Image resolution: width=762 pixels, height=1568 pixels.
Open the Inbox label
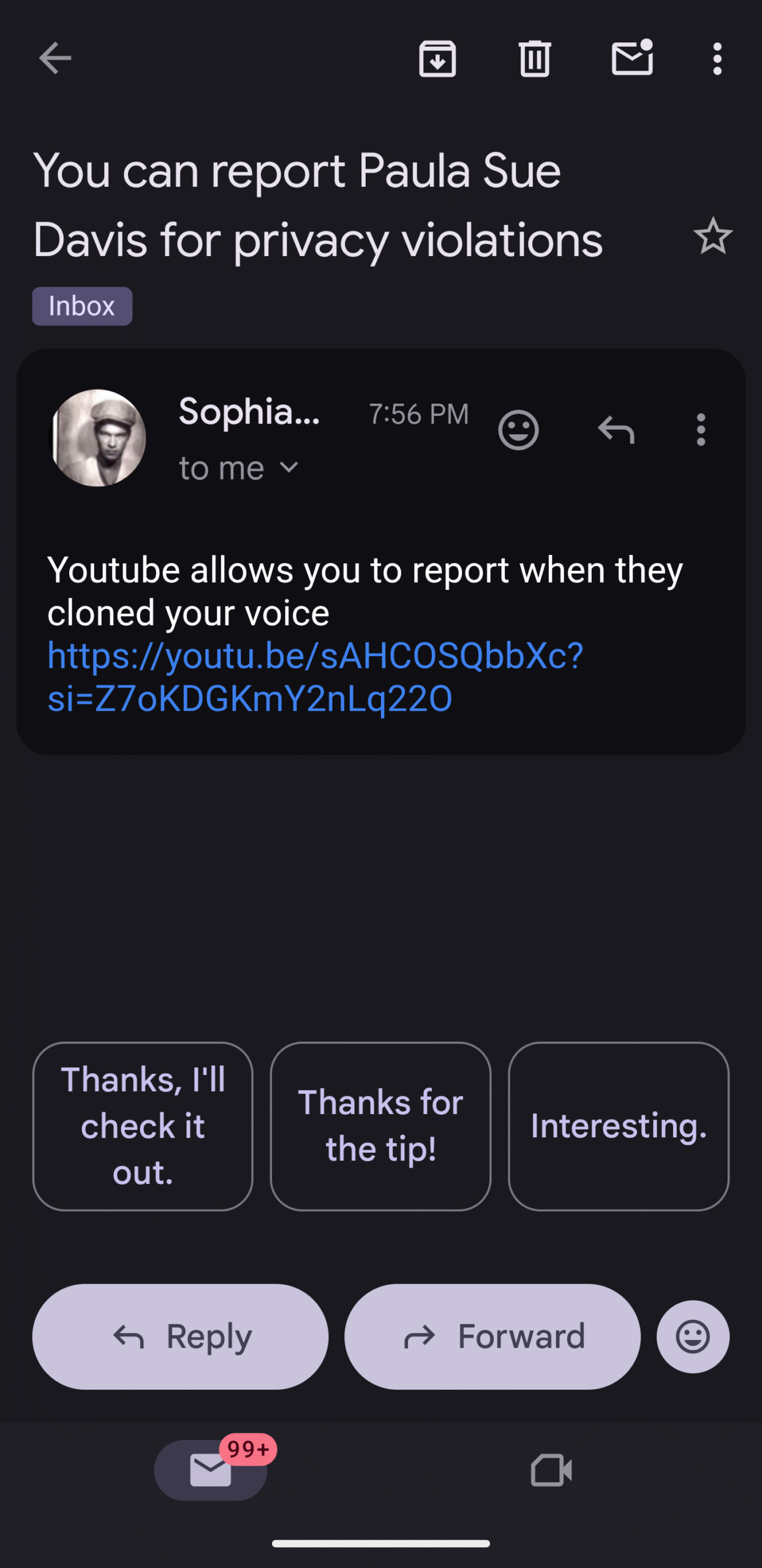pyautogui.click(x=82, y=306)
